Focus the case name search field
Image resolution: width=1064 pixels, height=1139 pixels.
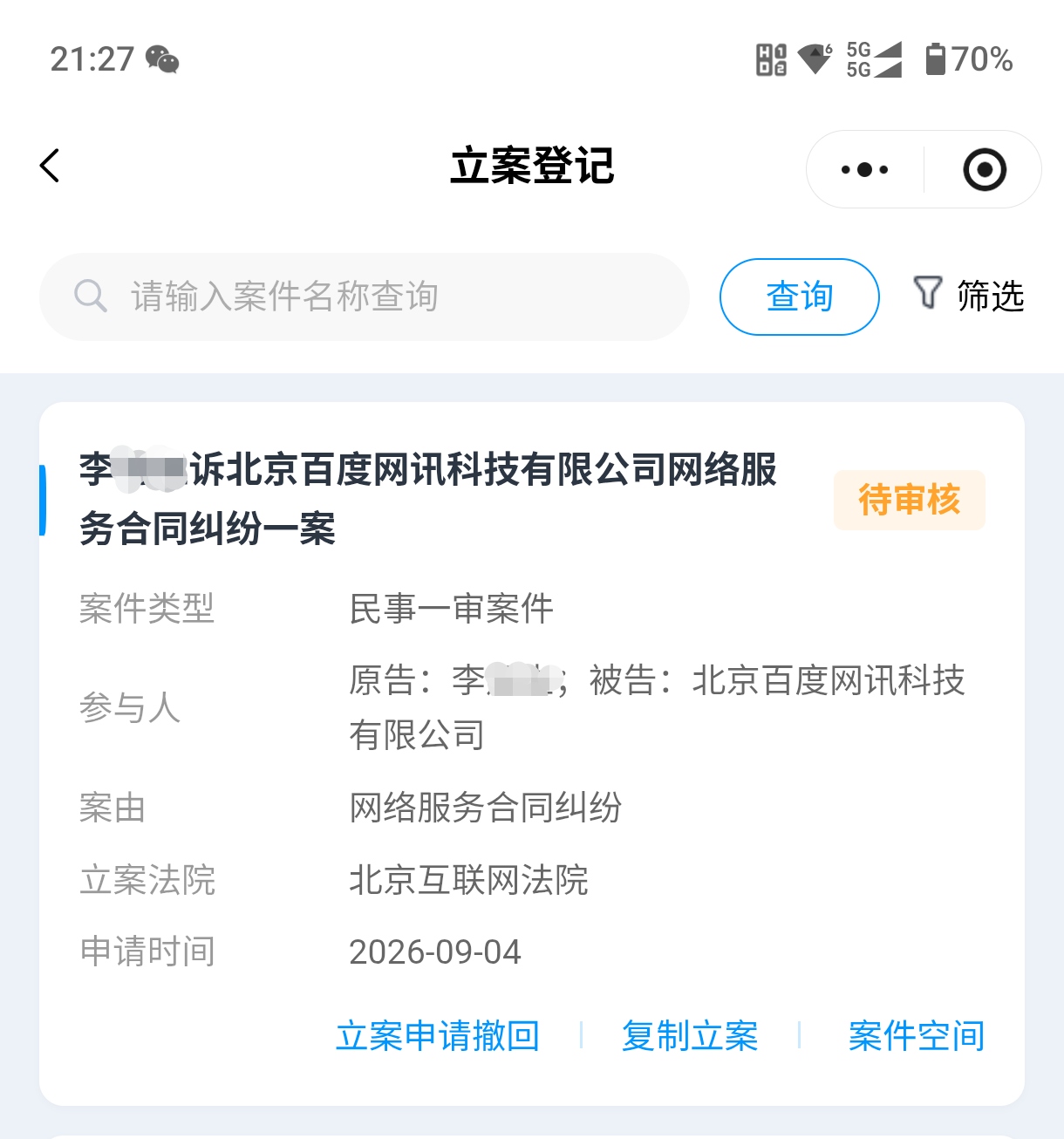[365, 297]
